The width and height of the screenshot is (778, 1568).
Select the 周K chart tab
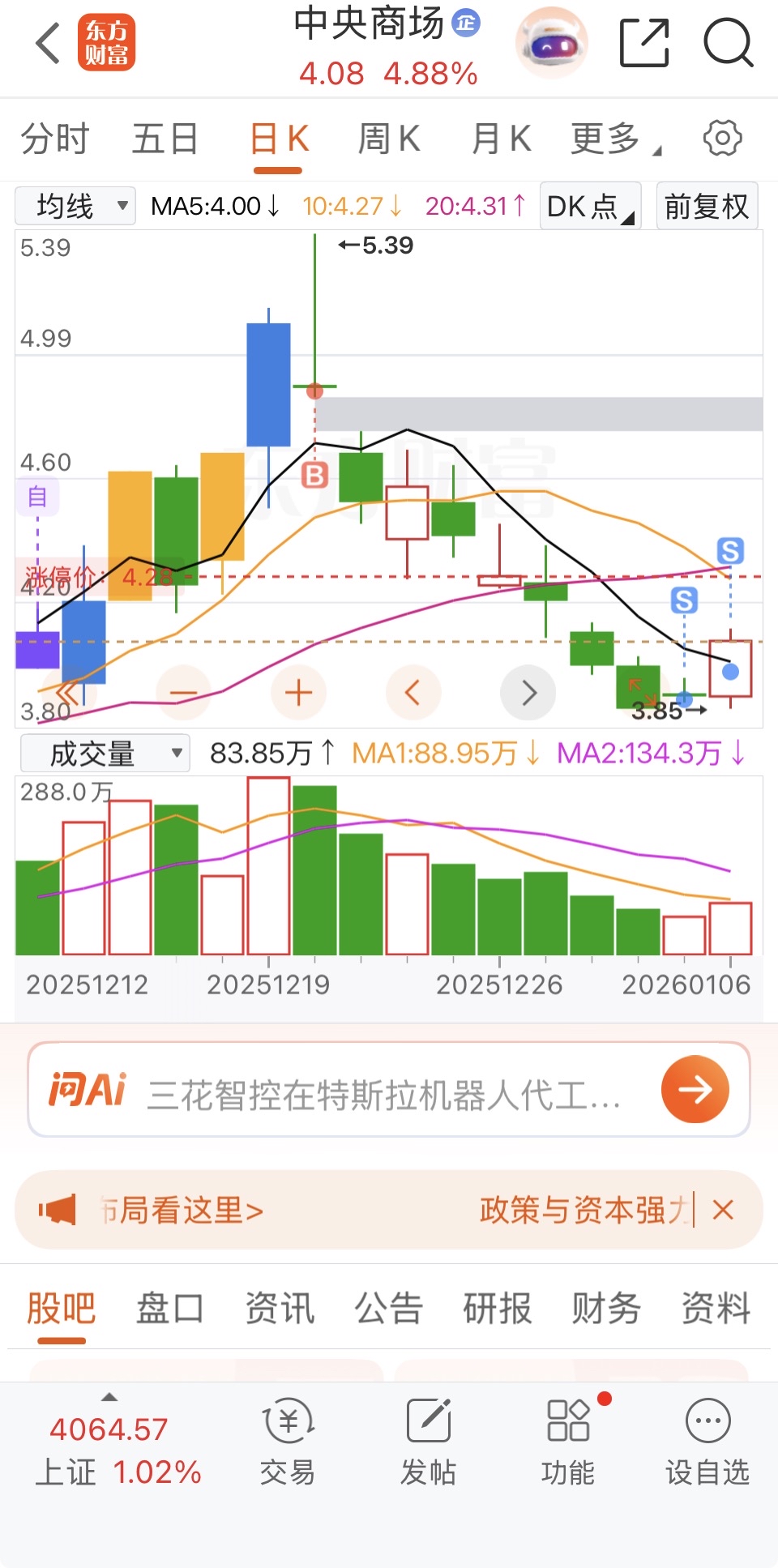pos(389,139)
